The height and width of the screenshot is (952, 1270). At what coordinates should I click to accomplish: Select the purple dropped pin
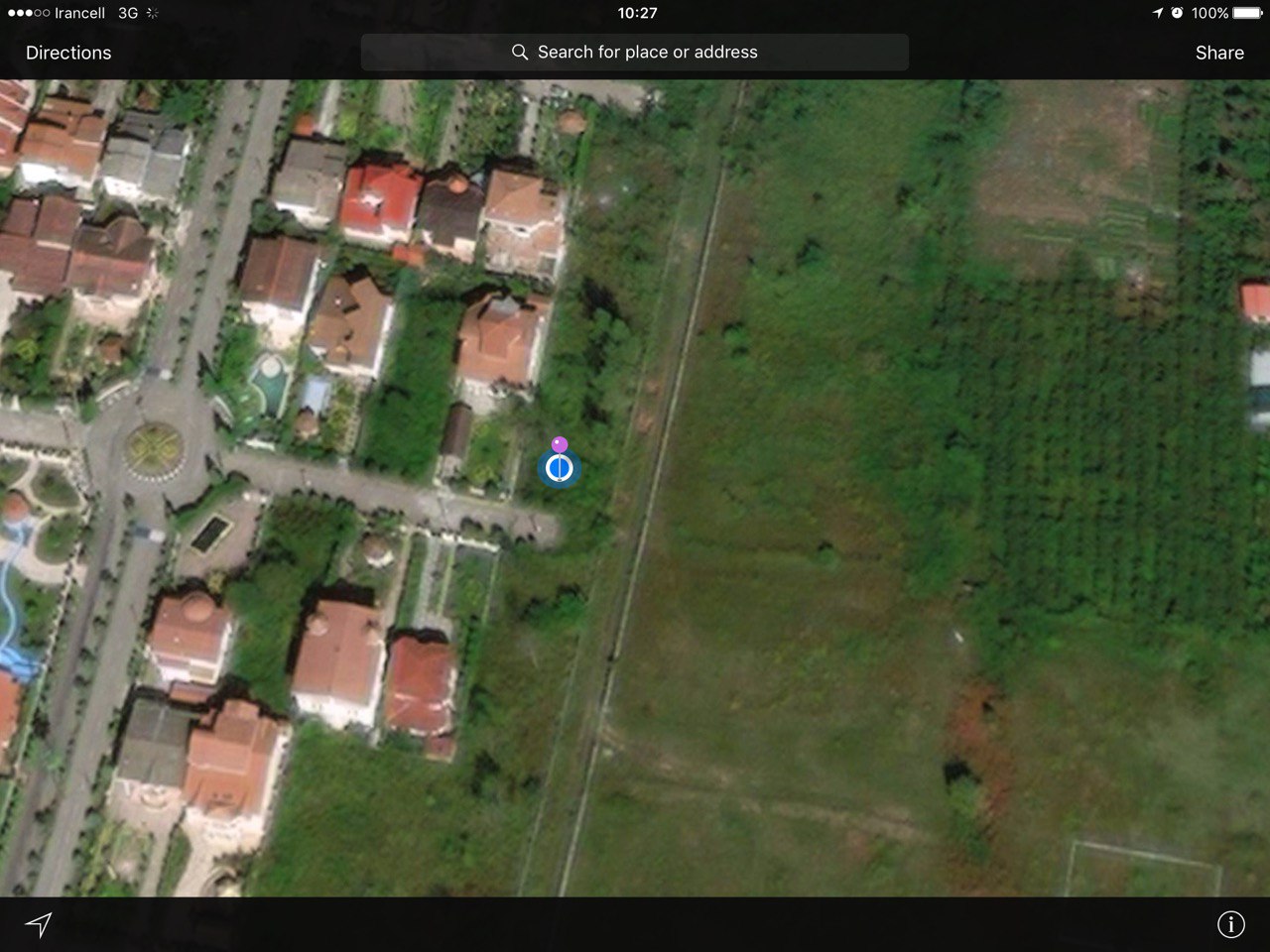(x=560, y=445)
